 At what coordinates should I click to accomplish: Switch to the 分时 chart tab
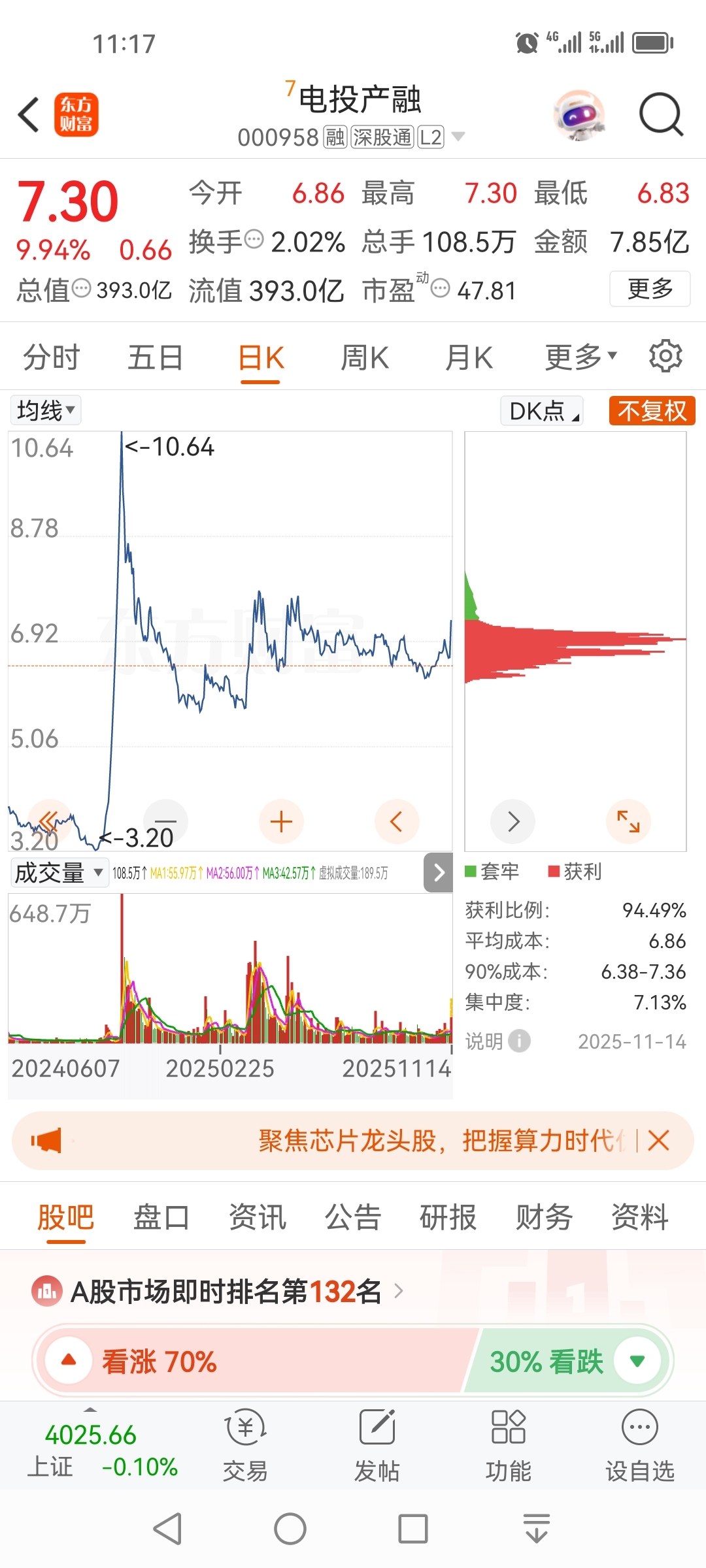coord(51,358)
